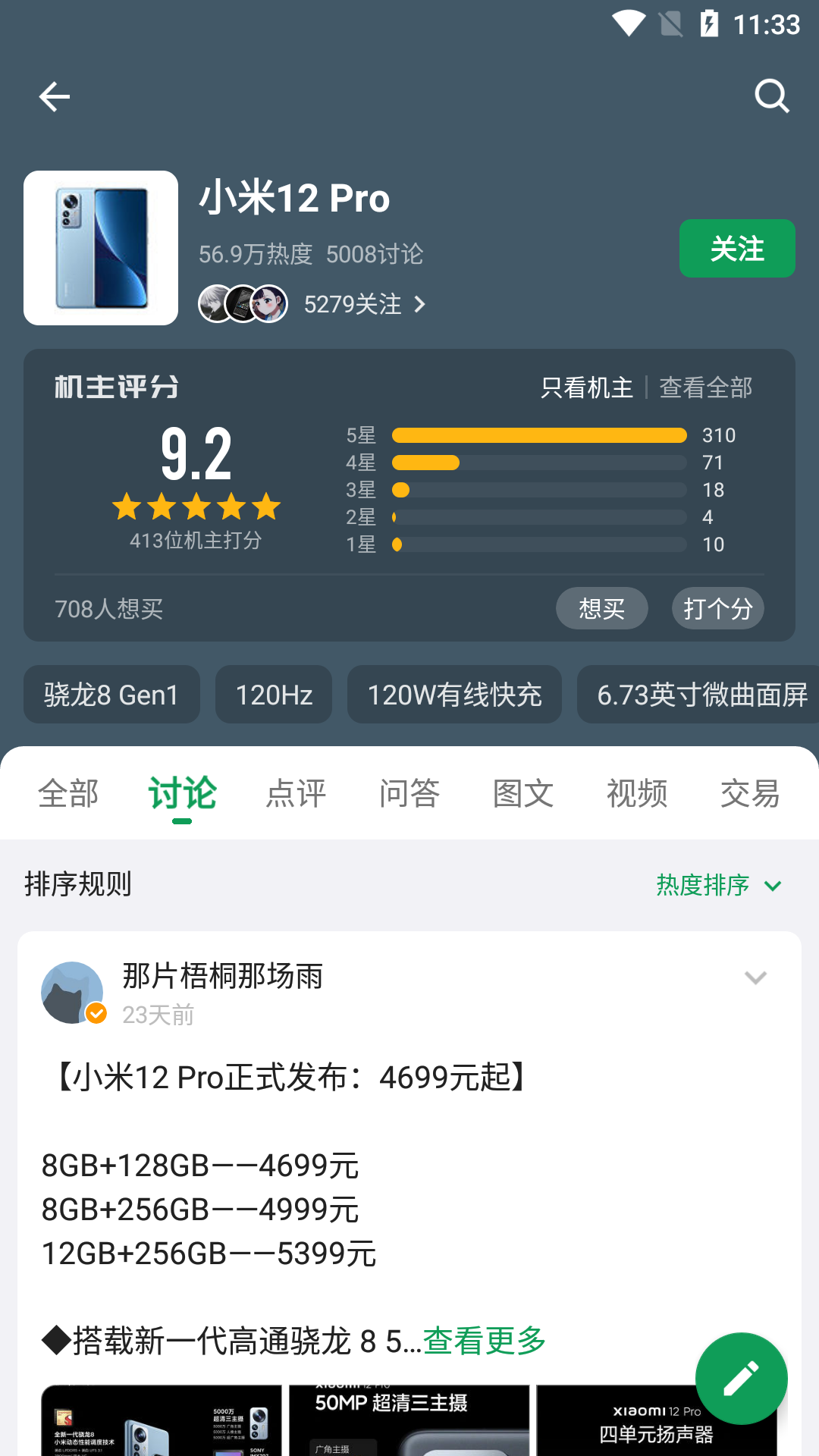Tap 查看更多 to expand the post
This screenshot has width=819, height=1456.
(484, 1341)
